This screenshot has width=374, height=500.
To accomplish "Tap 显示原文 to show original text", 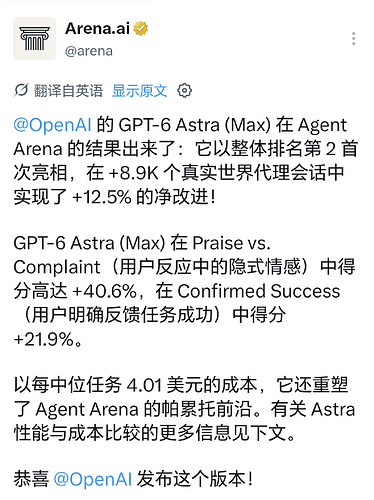I will 139,91.
